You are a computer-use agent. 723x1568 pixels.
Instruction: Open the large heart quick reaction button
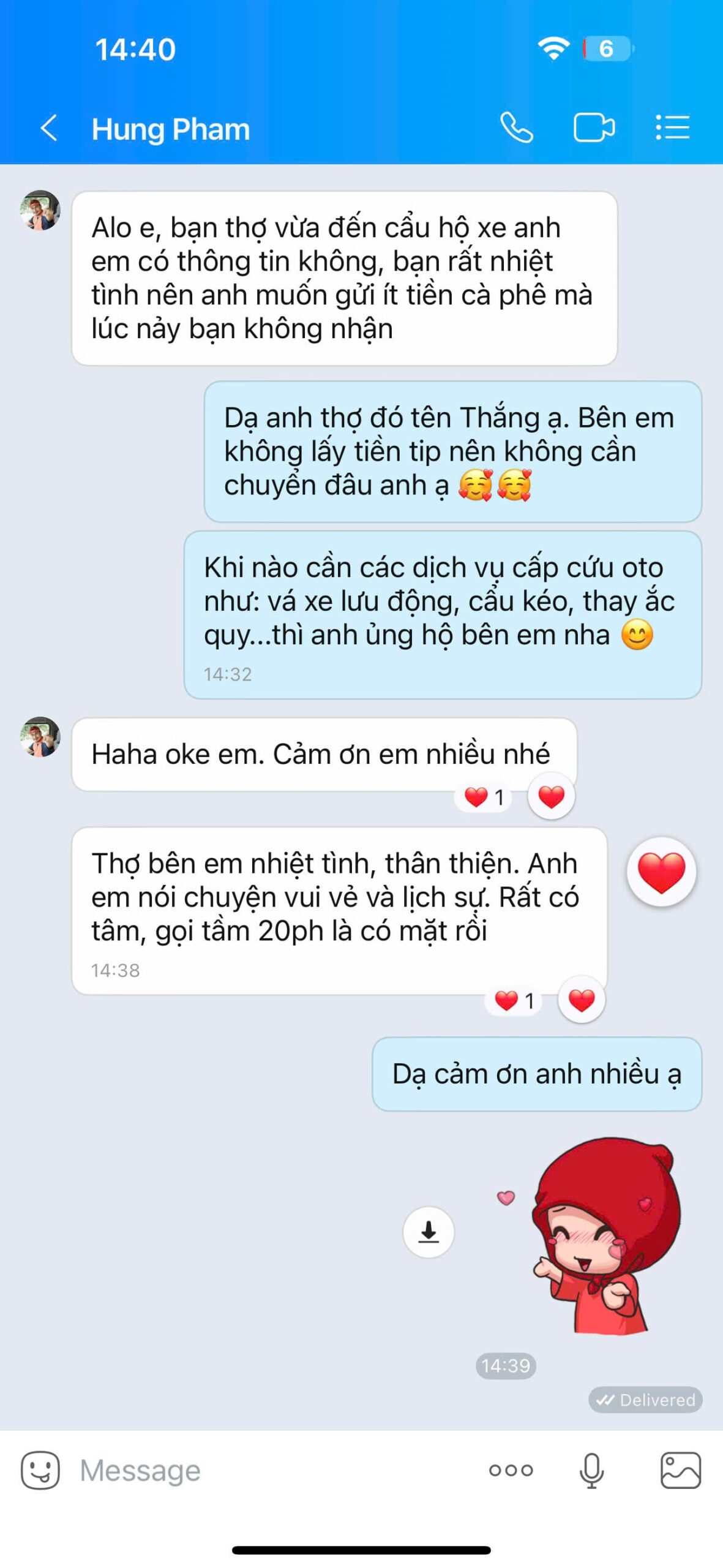(x=661, y=872)
